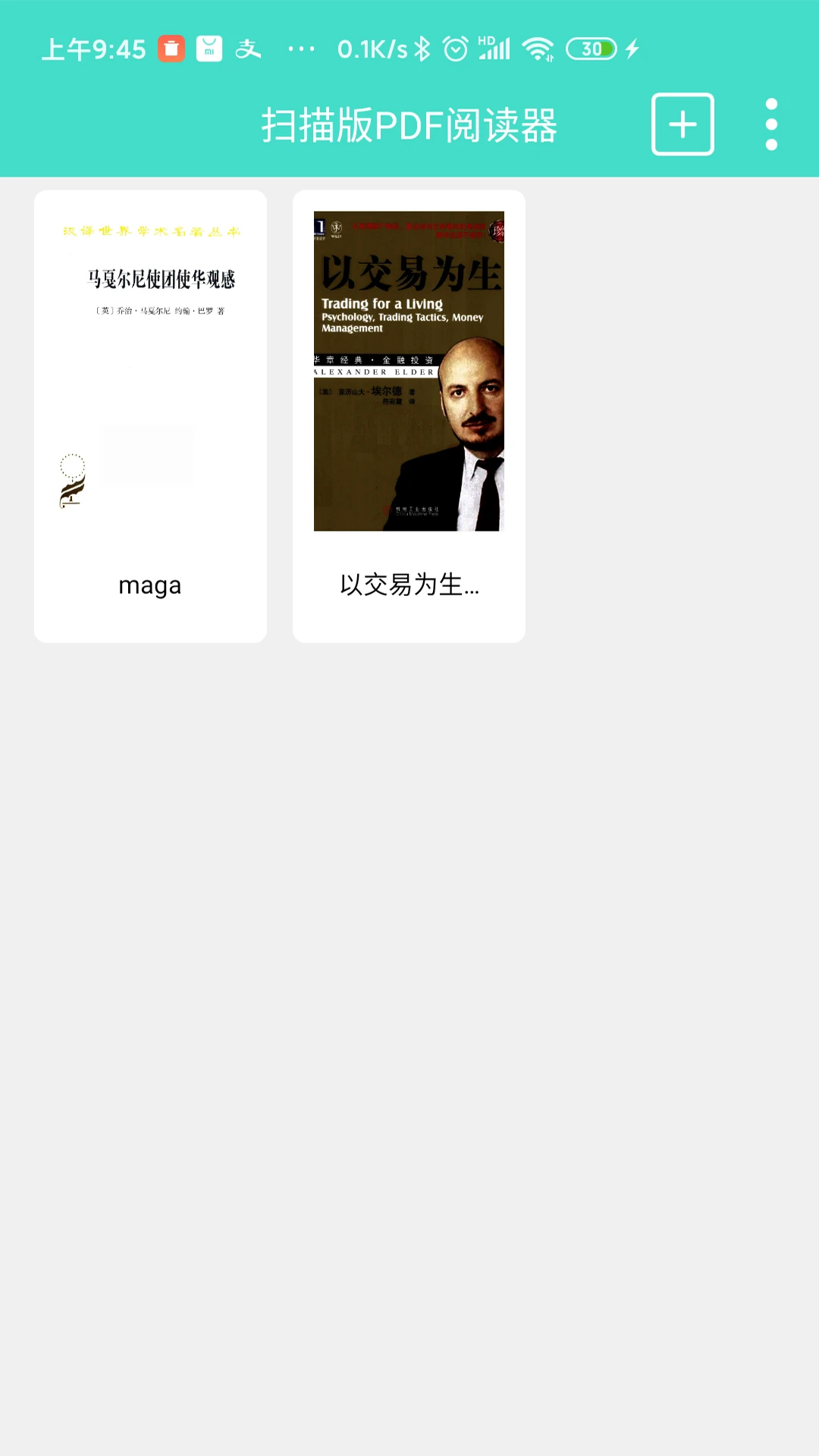Image resolution: width=819 pixels, height=1456 pixels.
Task: Open the 以交易为生 PDF document
Action: click(x=408, y=372)
